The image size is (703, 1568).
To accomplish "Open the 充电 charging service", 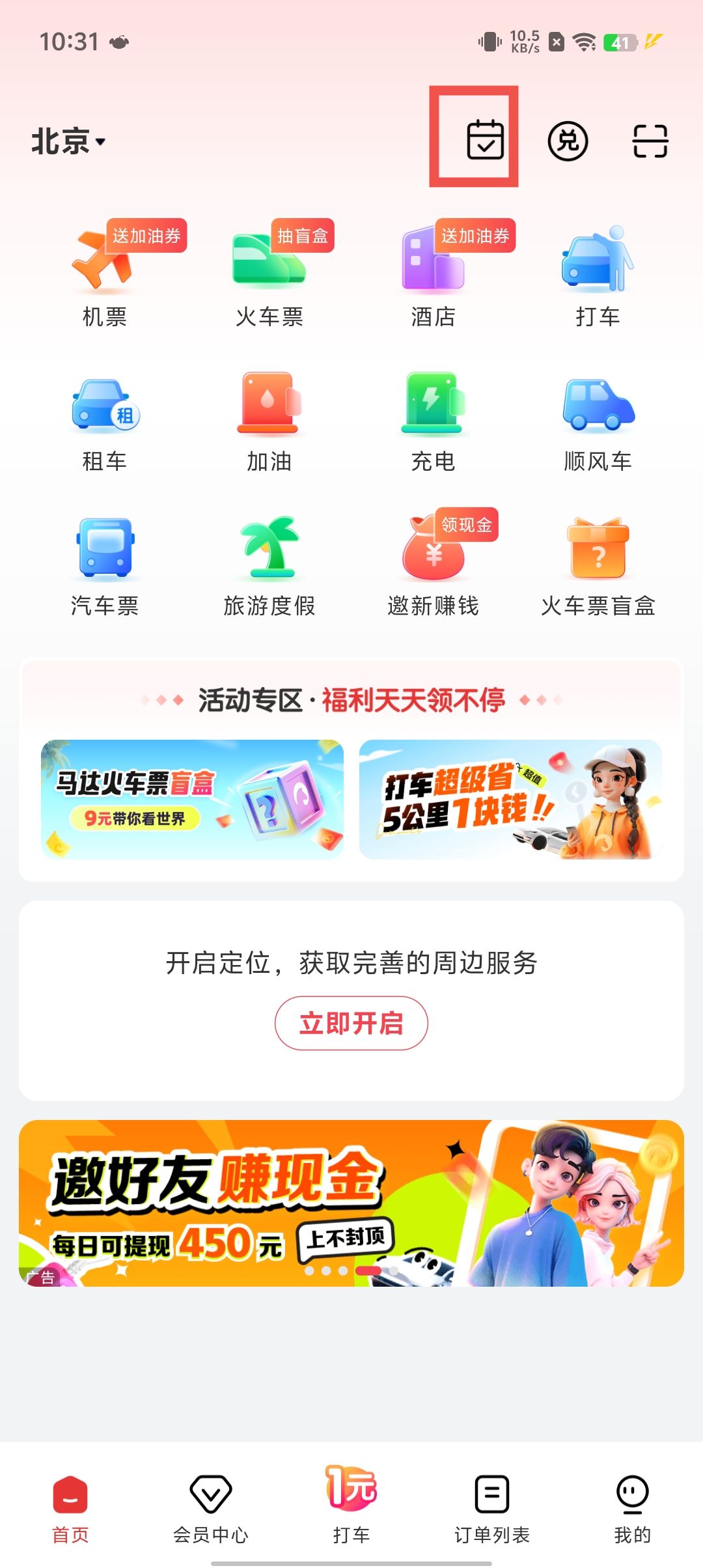I will [x=433, y=421].
